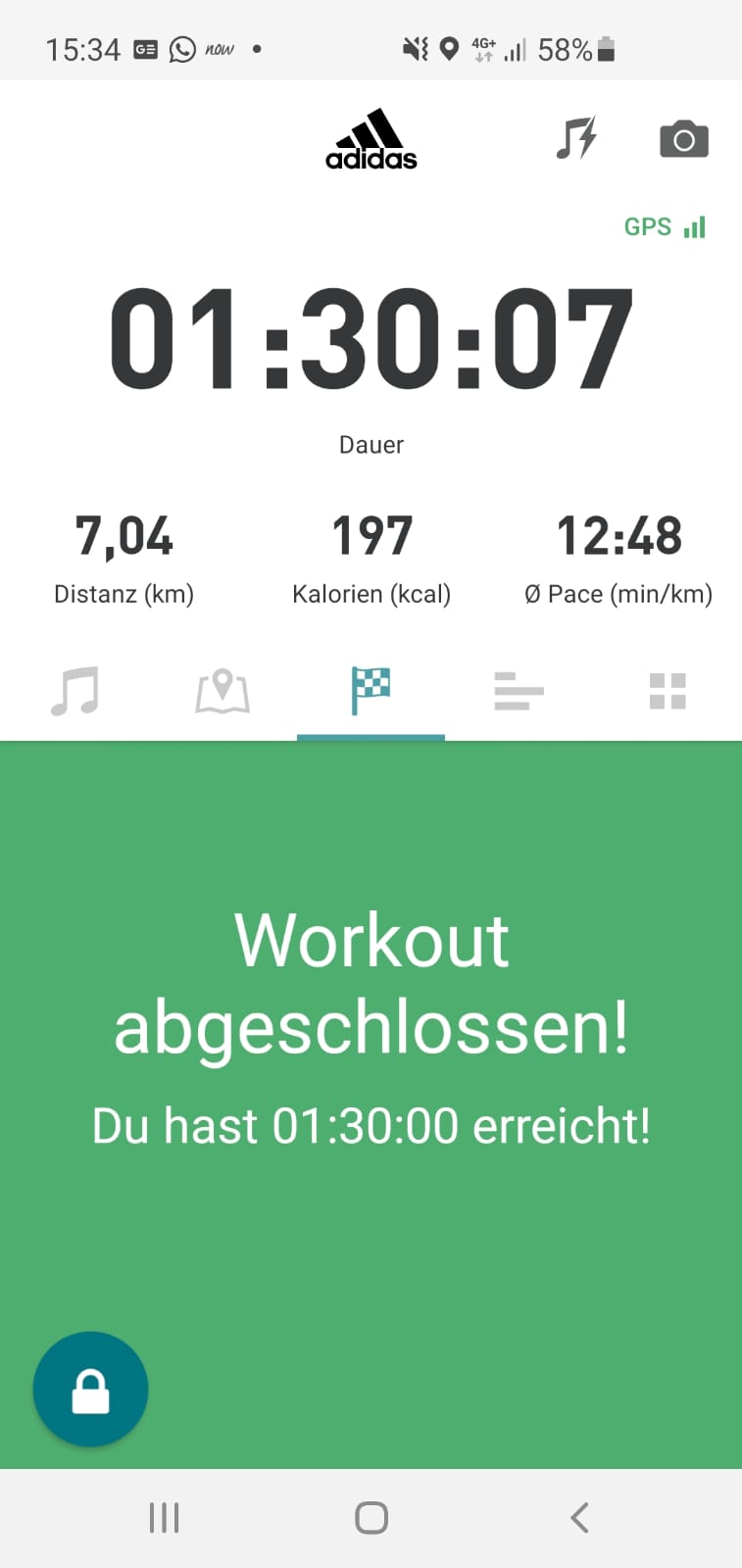Viewport: 742px width, 1568px height.
Task: Select the checkered flag workout tab
Action: (371, 691)
